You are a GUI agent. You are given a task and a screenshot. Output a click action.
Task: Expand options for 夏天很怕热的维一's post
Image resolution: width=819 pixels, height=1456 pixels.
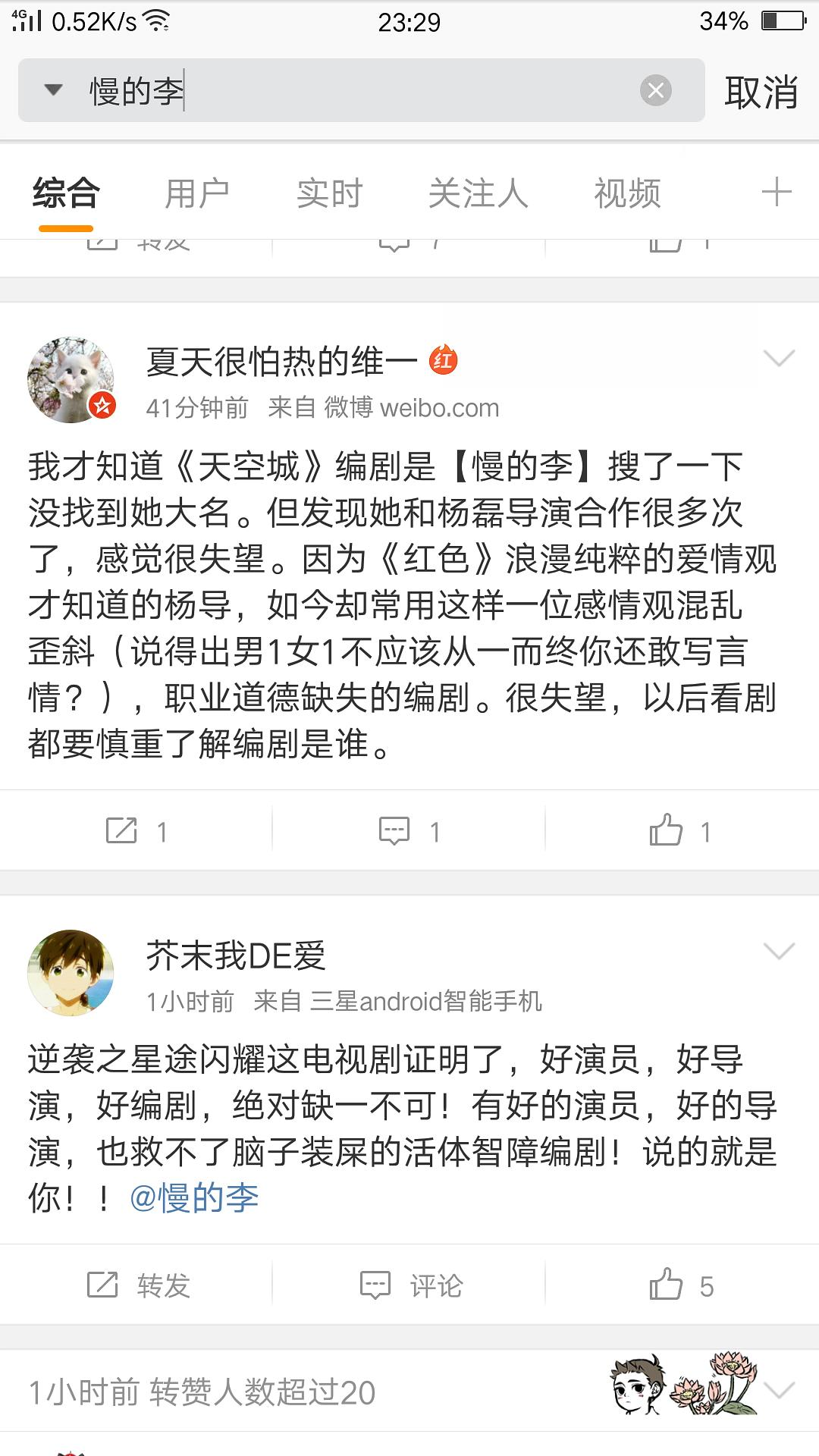(779, 358)
